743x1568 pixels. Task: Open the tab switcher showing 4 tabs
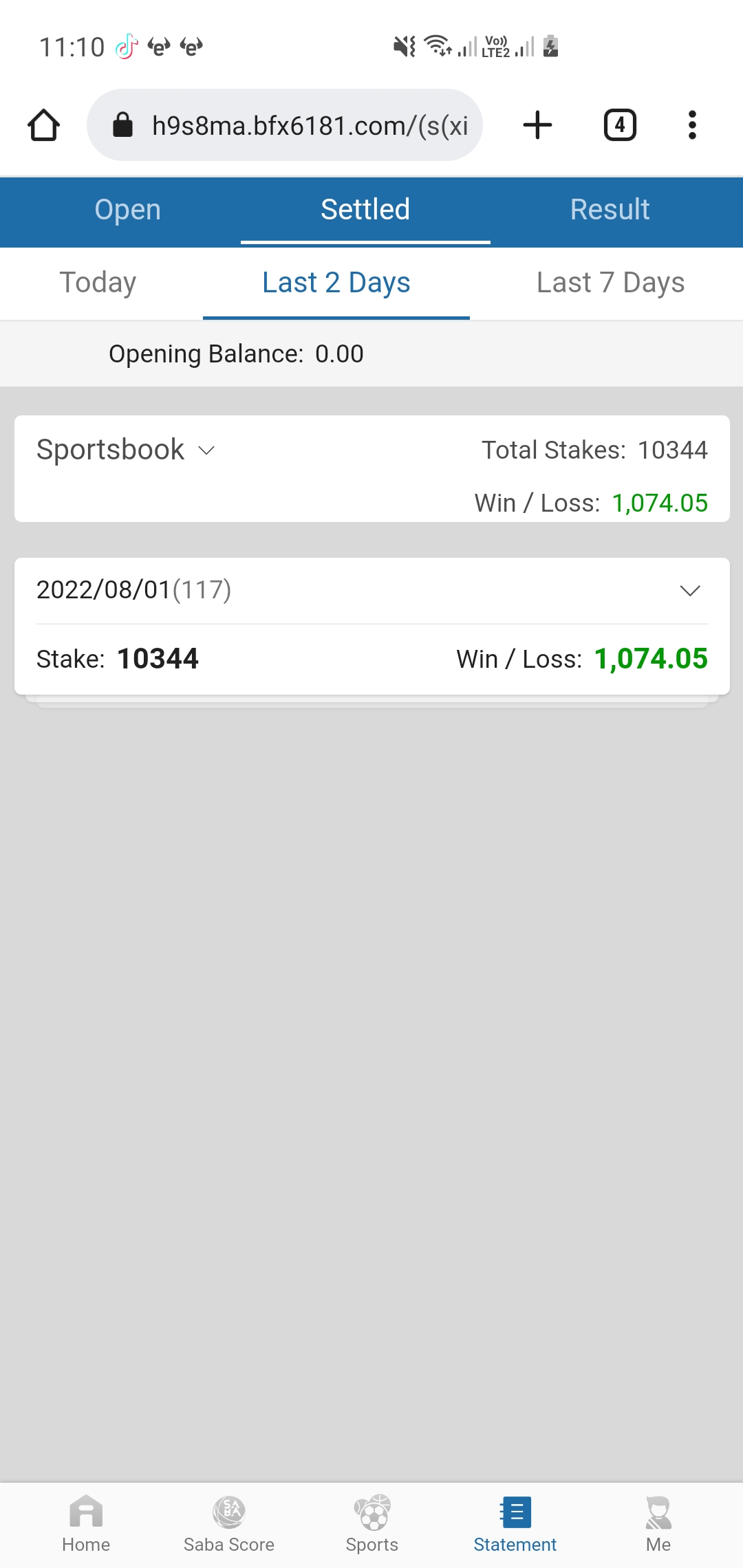[x=619, y=125]
